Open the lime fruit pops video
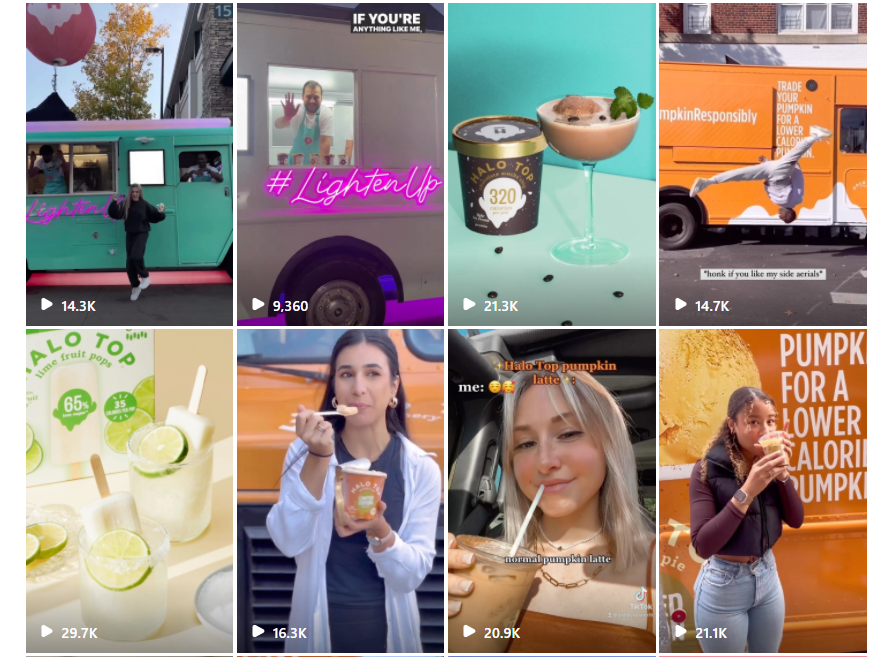 tap(129, 490)
